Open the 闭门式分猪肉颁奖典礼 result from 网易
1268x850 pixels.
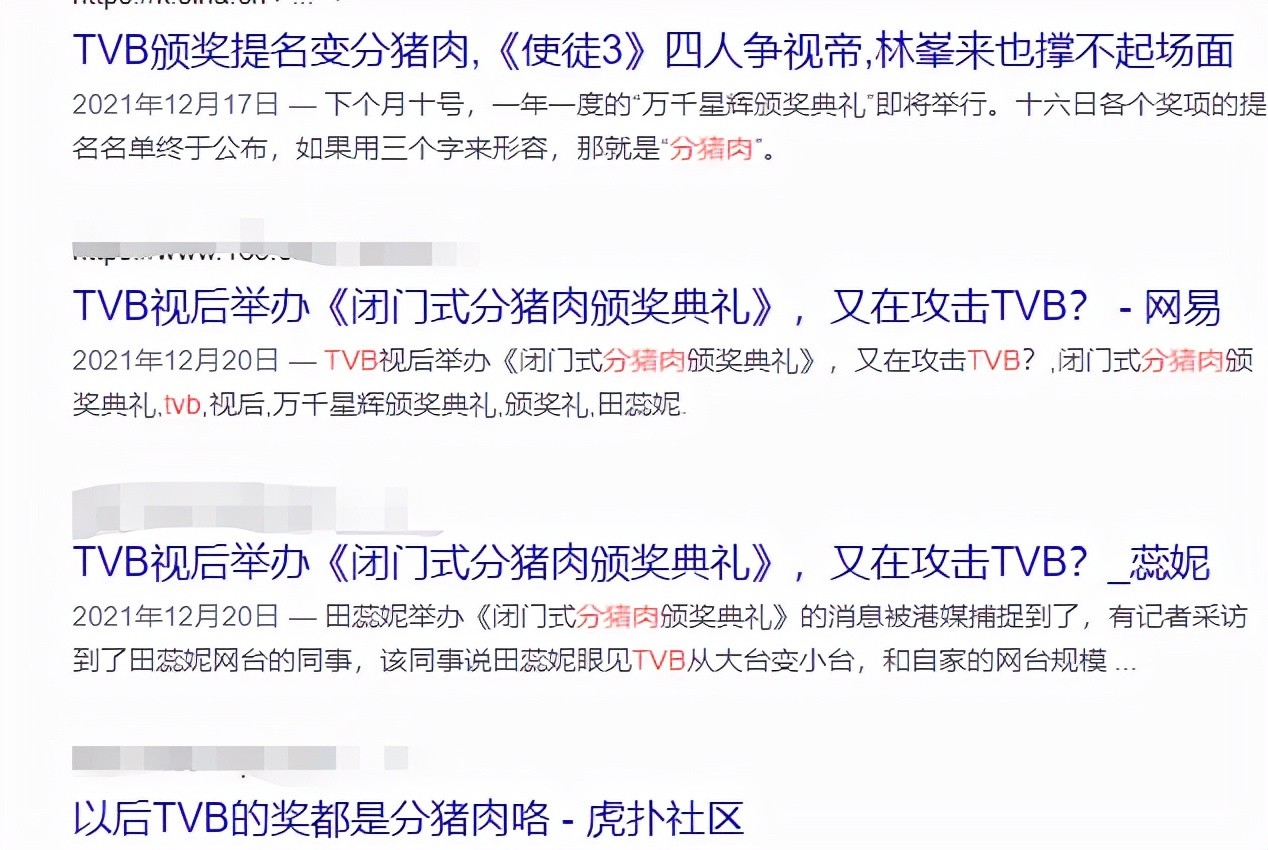[x=646, y=307]
